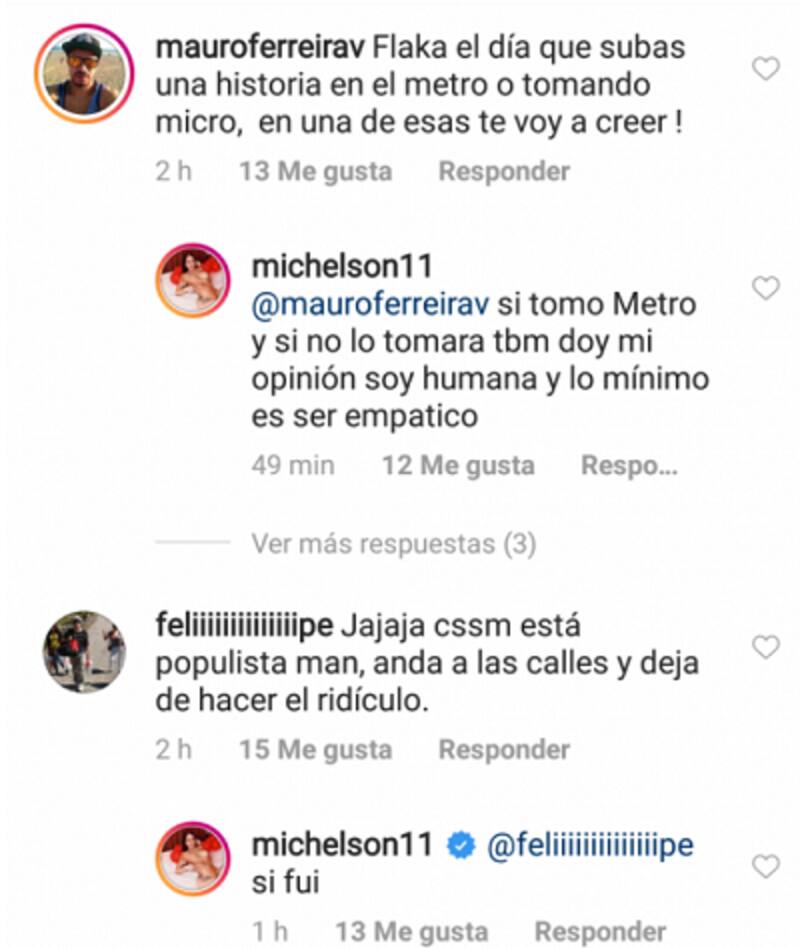Reply to michelson11's "si fui" comment
The width and height of the screenshot is (800, 948).
click(600, 932)
